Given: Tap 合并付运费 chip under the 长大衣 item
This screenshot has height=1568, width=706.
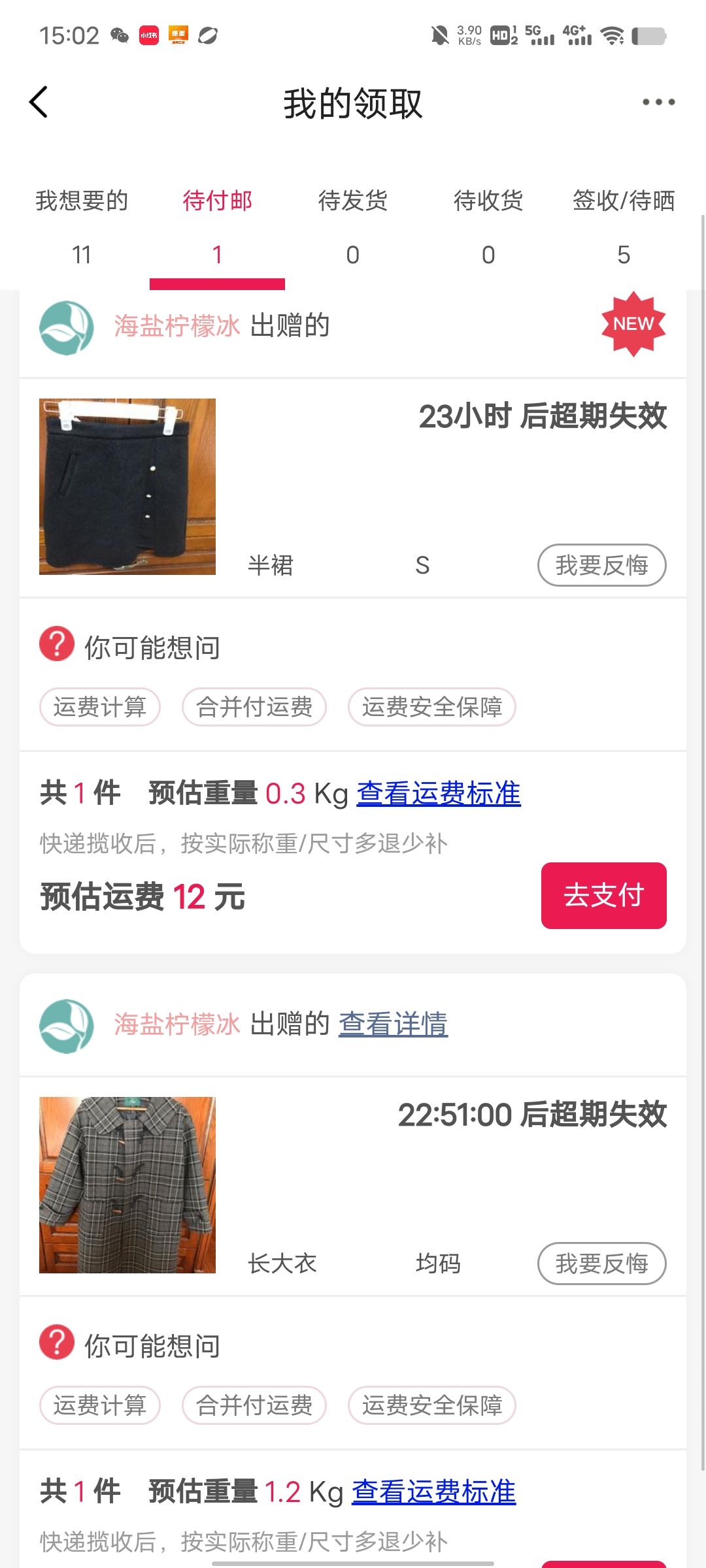Looking at the screenshot, I should point(254,1405).
